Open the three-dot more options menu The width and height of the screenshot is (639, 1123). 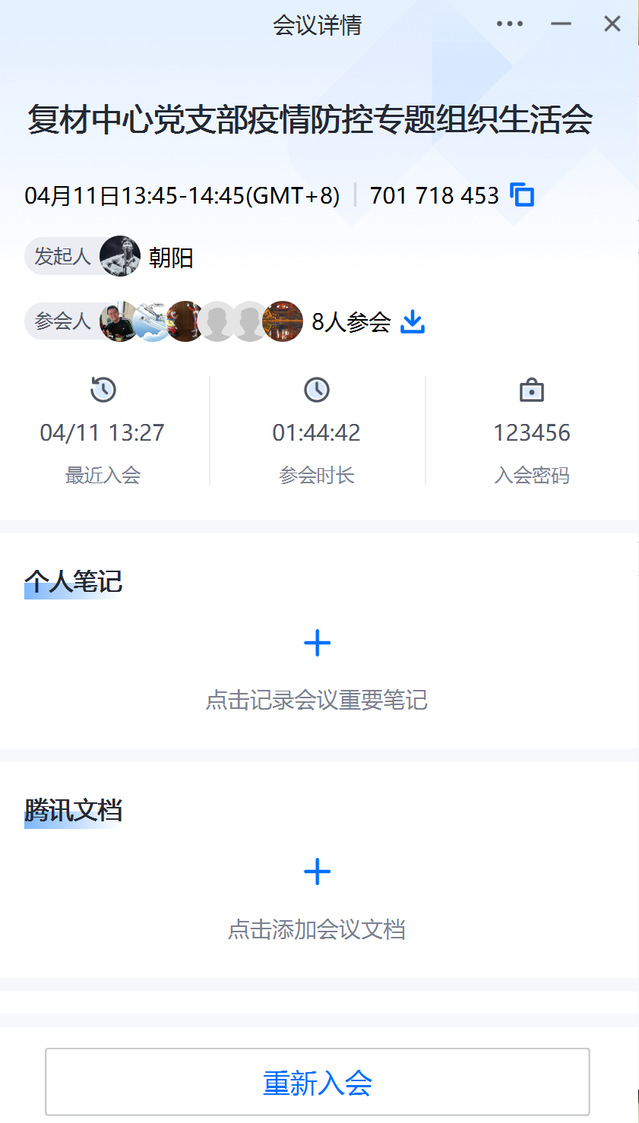(509, 24)
